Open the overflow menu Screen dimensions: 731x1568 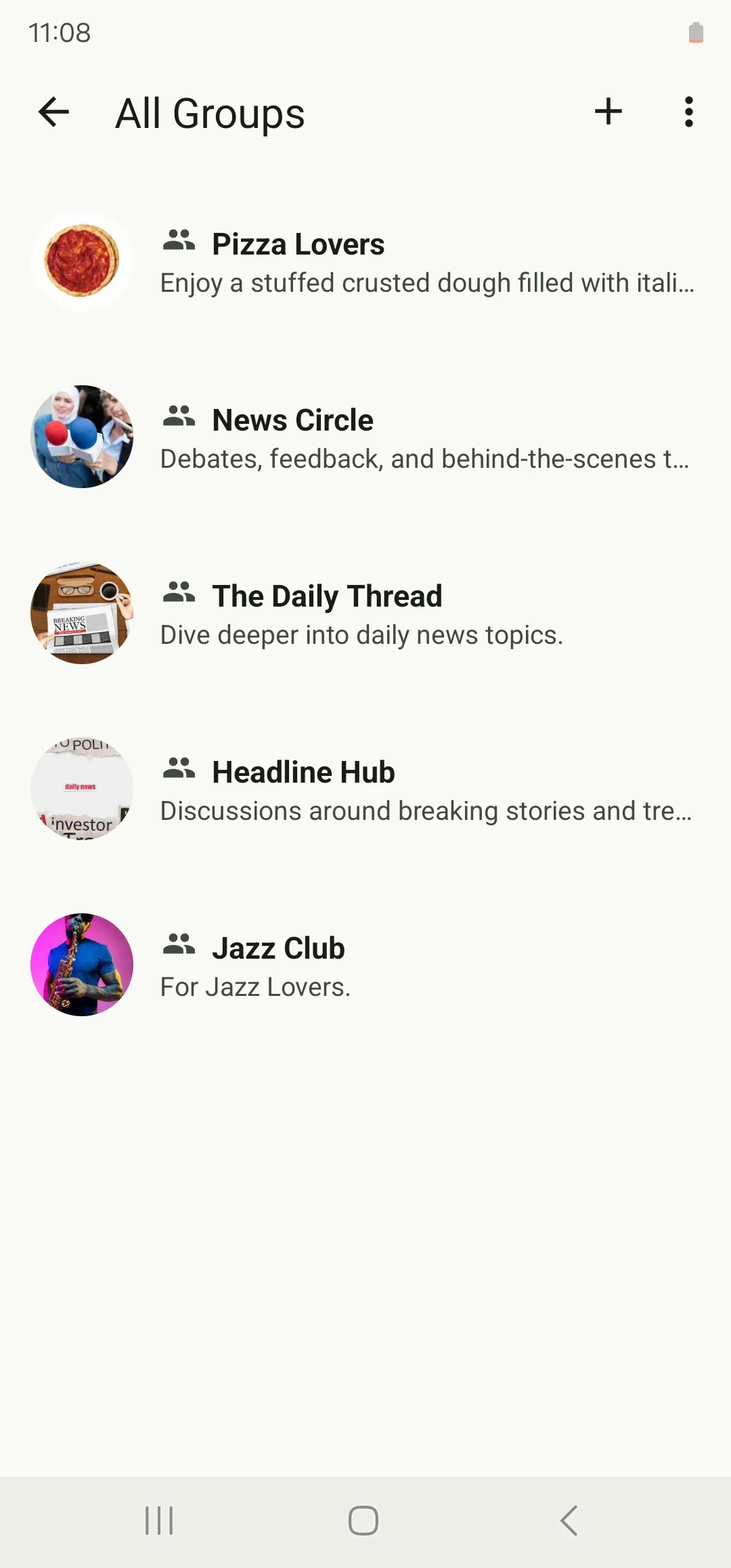click(x=688, y=112)
